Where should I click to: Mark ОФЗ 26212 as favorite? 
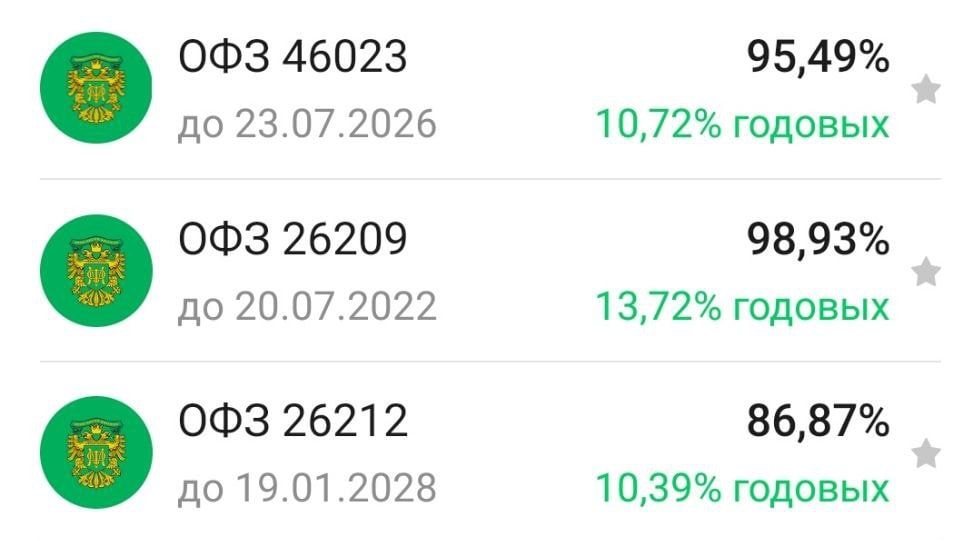click(927, 453)
